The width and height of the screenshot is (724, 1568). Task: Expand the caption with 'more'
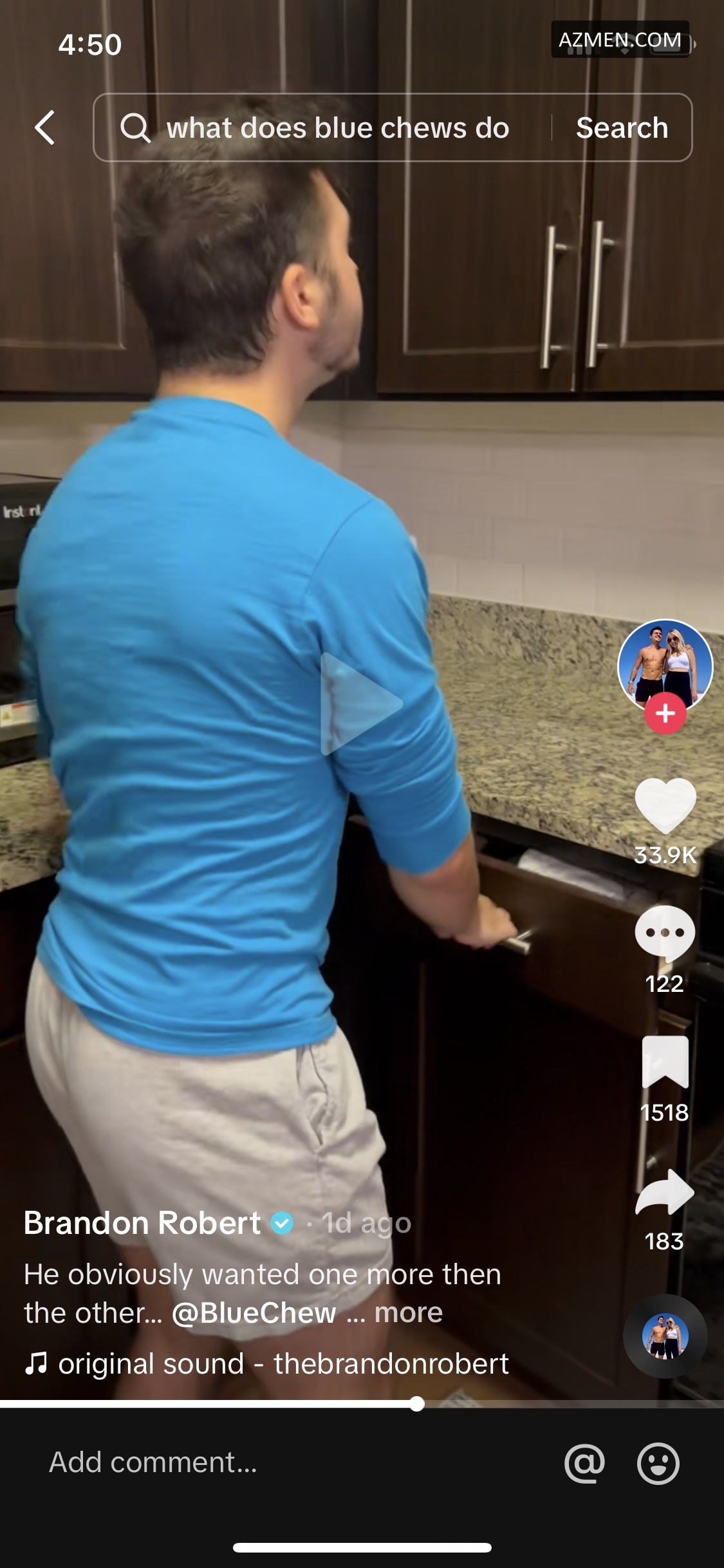[x=409, y=1313]
